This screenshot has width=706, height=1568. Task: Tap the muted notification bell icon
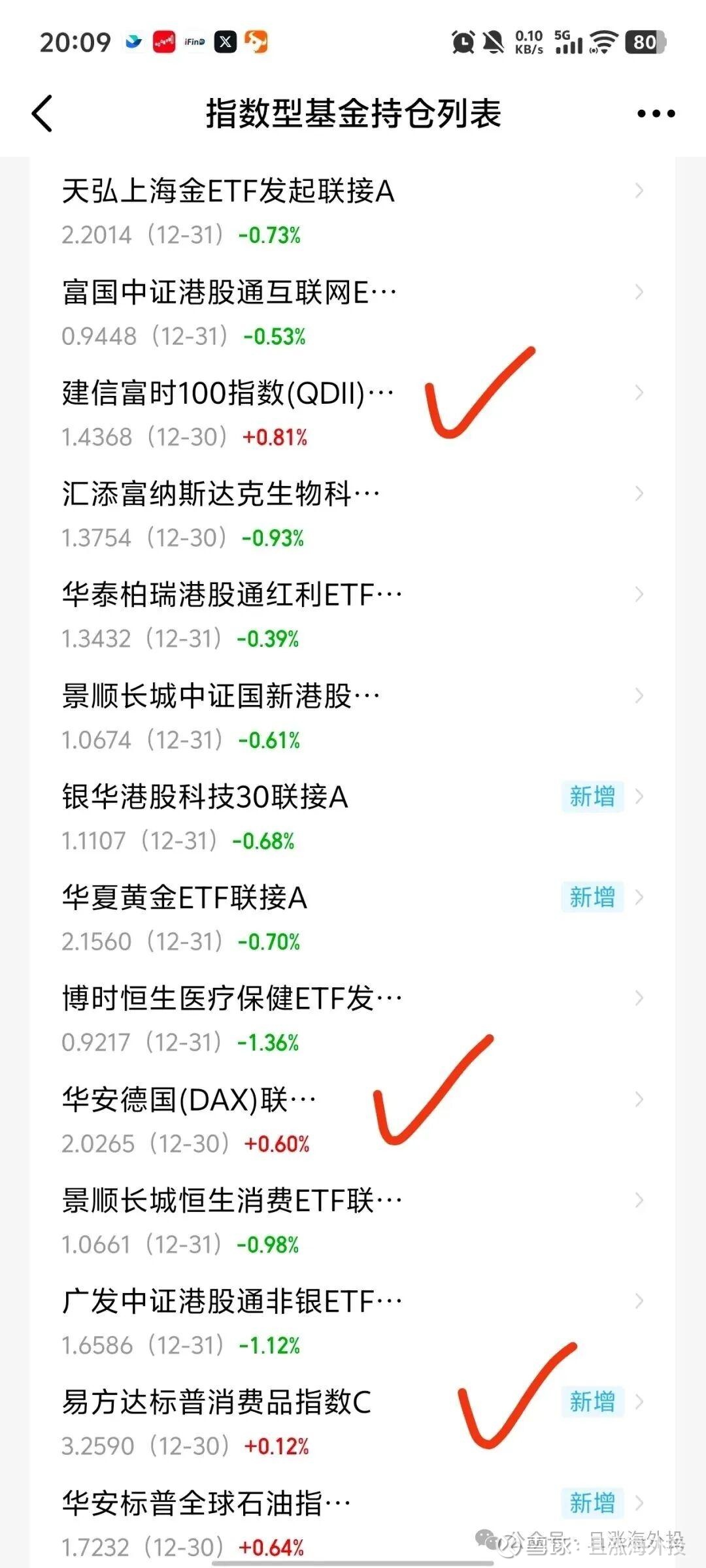coord(492,42)
